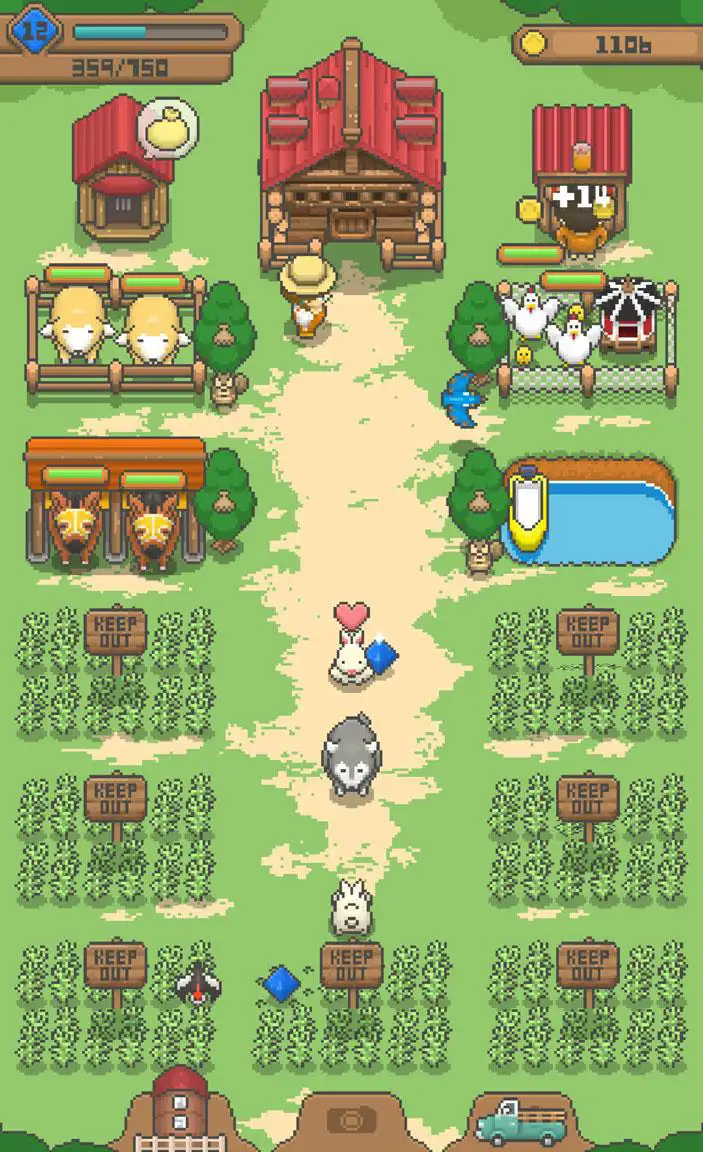Tap the camera button in the bottom bar
The width and height of the screenshot is (703, 1152).
point(351,1121)
